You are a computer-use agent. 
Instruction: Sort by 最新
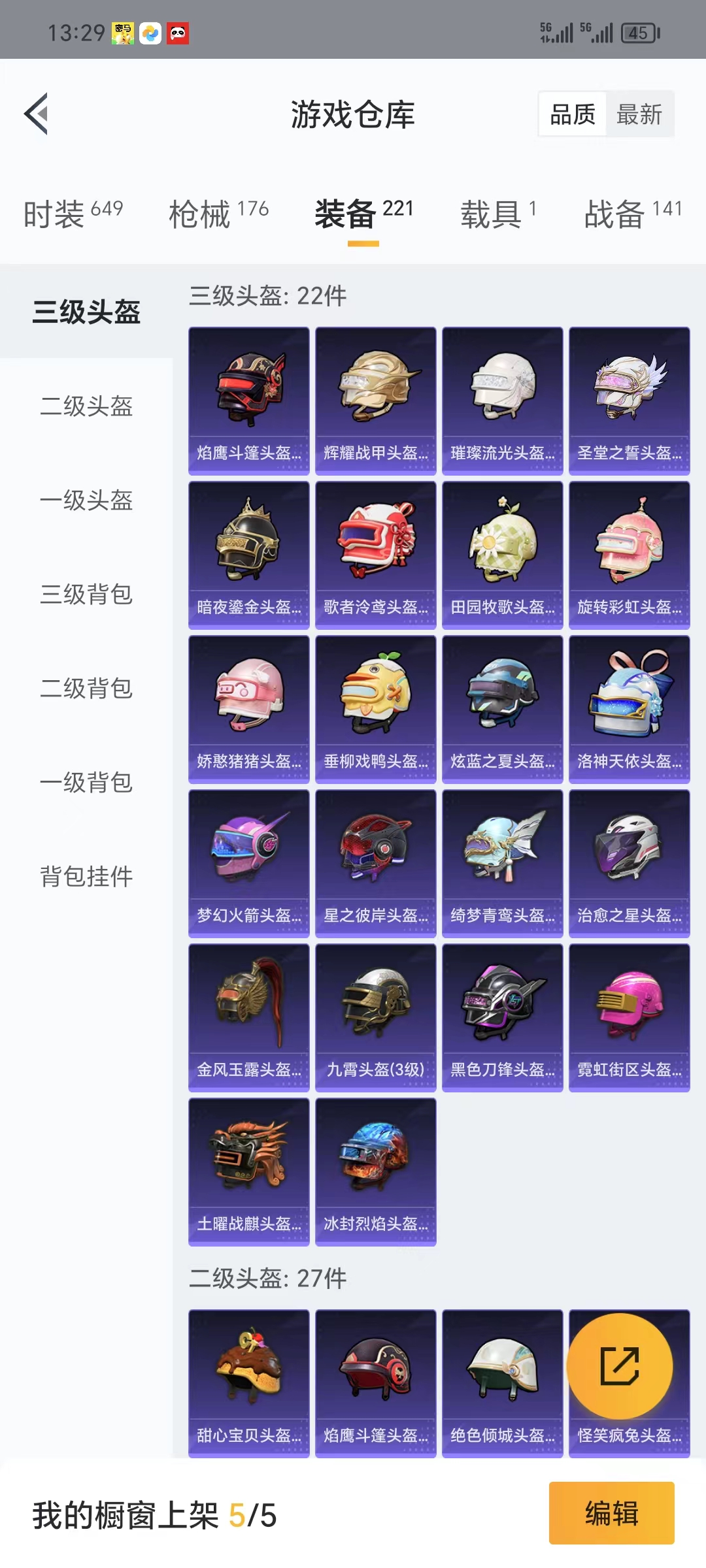[639, 114]
